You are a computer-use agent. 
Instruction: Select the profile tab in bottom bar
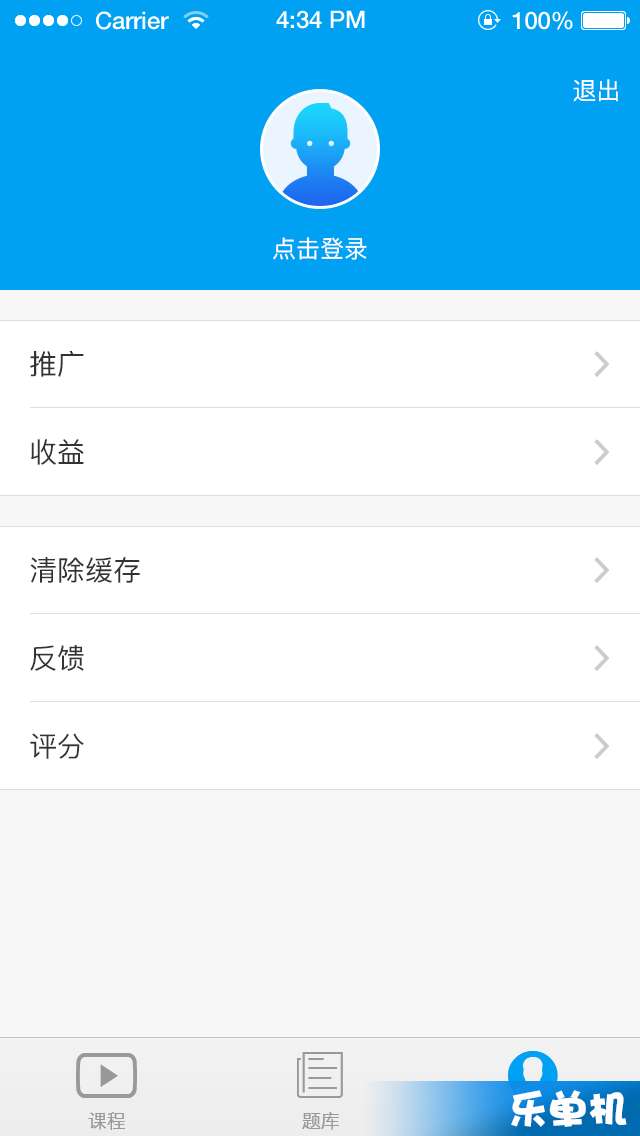pos(533,1070)
